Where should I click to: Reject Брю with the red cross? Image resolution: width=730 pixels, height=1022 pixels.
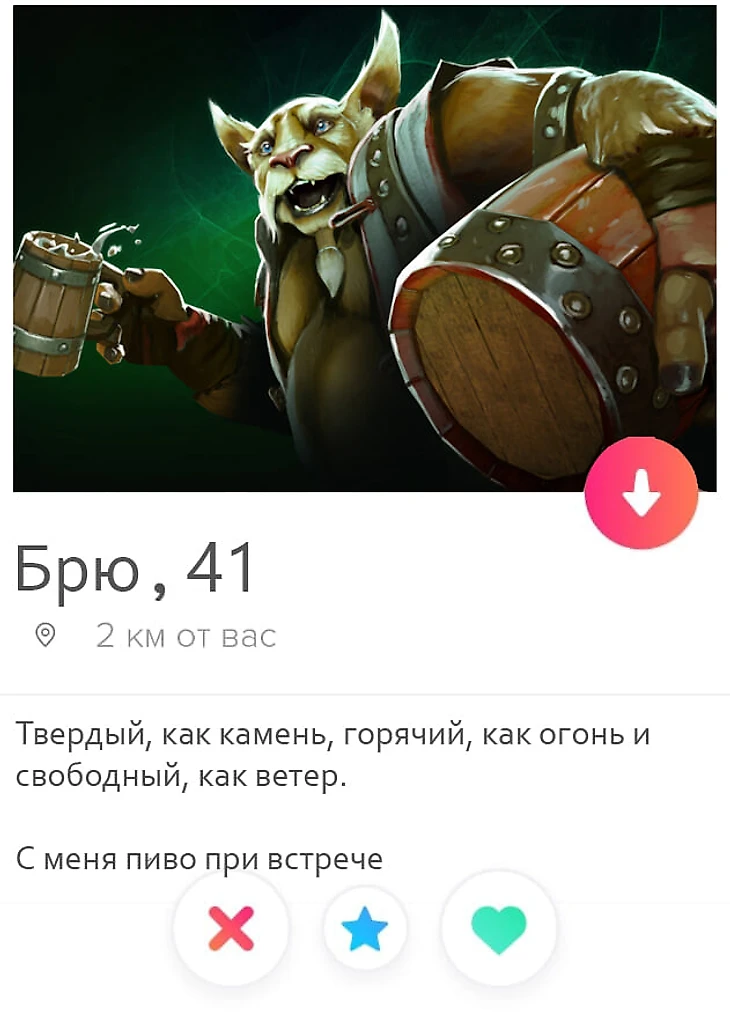pyautogui.click(x=231, y=930)
